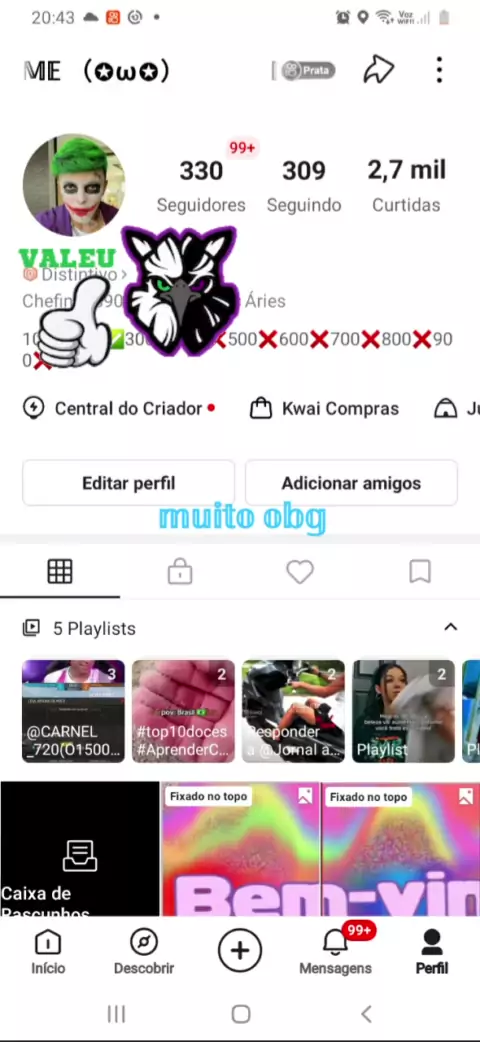Image resolution: width=480 pixels, height=1042 pixels.
Task: Open Kwai Compras
Action: tap(324, 408)
